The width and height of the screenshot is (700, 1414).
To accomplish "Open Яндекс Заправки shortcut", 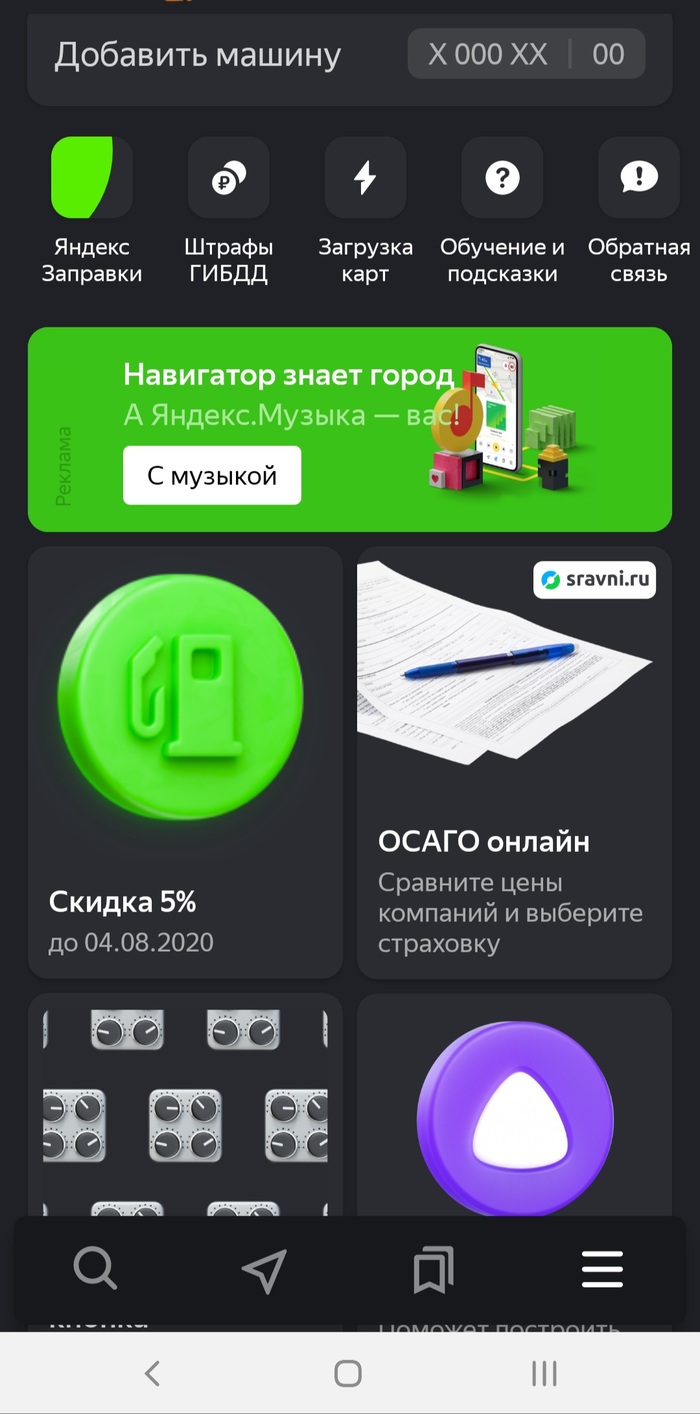I will [92, 178].
